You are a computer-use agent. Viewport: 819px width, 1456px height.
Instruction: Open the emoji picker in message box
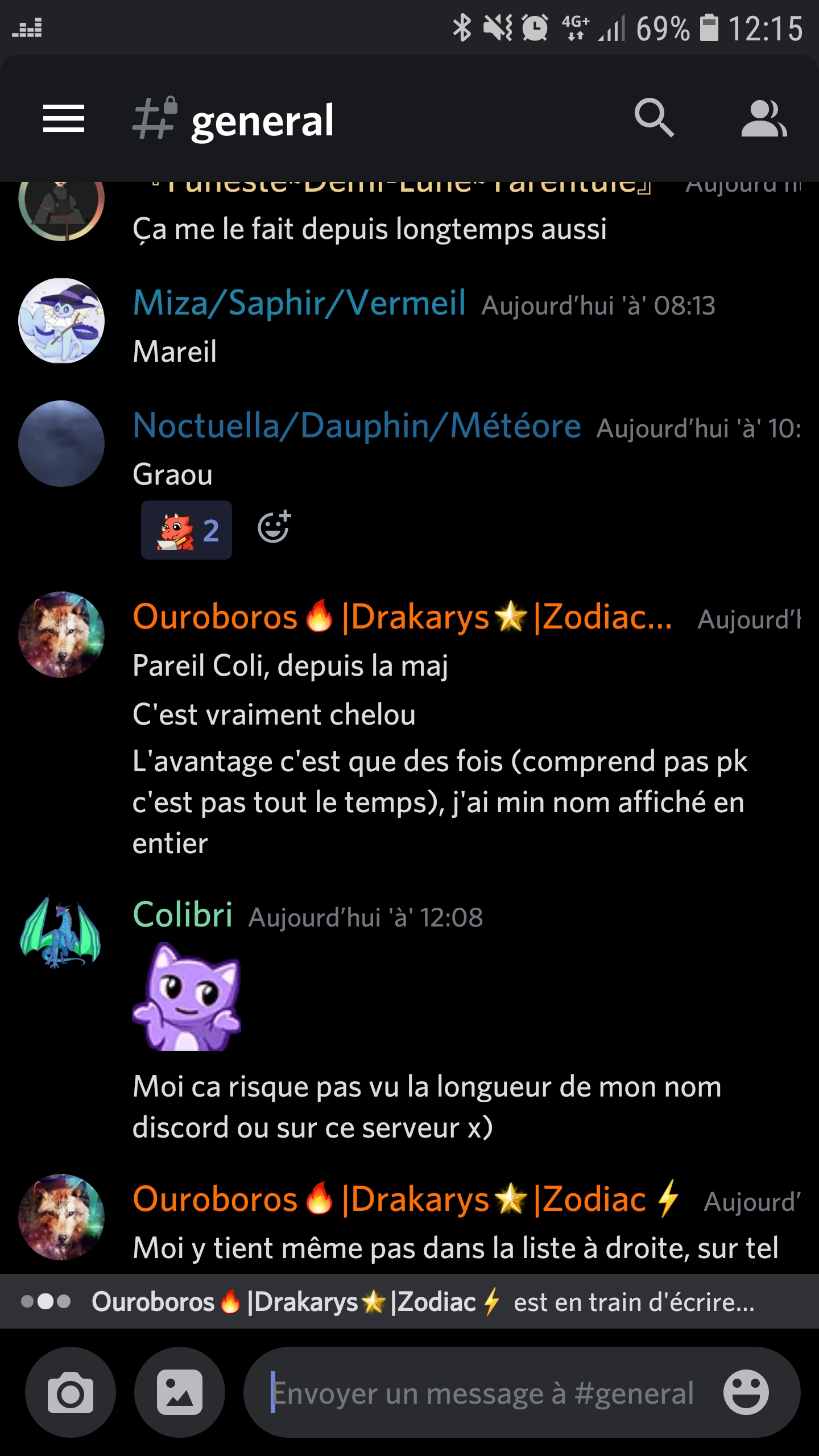746,1392
